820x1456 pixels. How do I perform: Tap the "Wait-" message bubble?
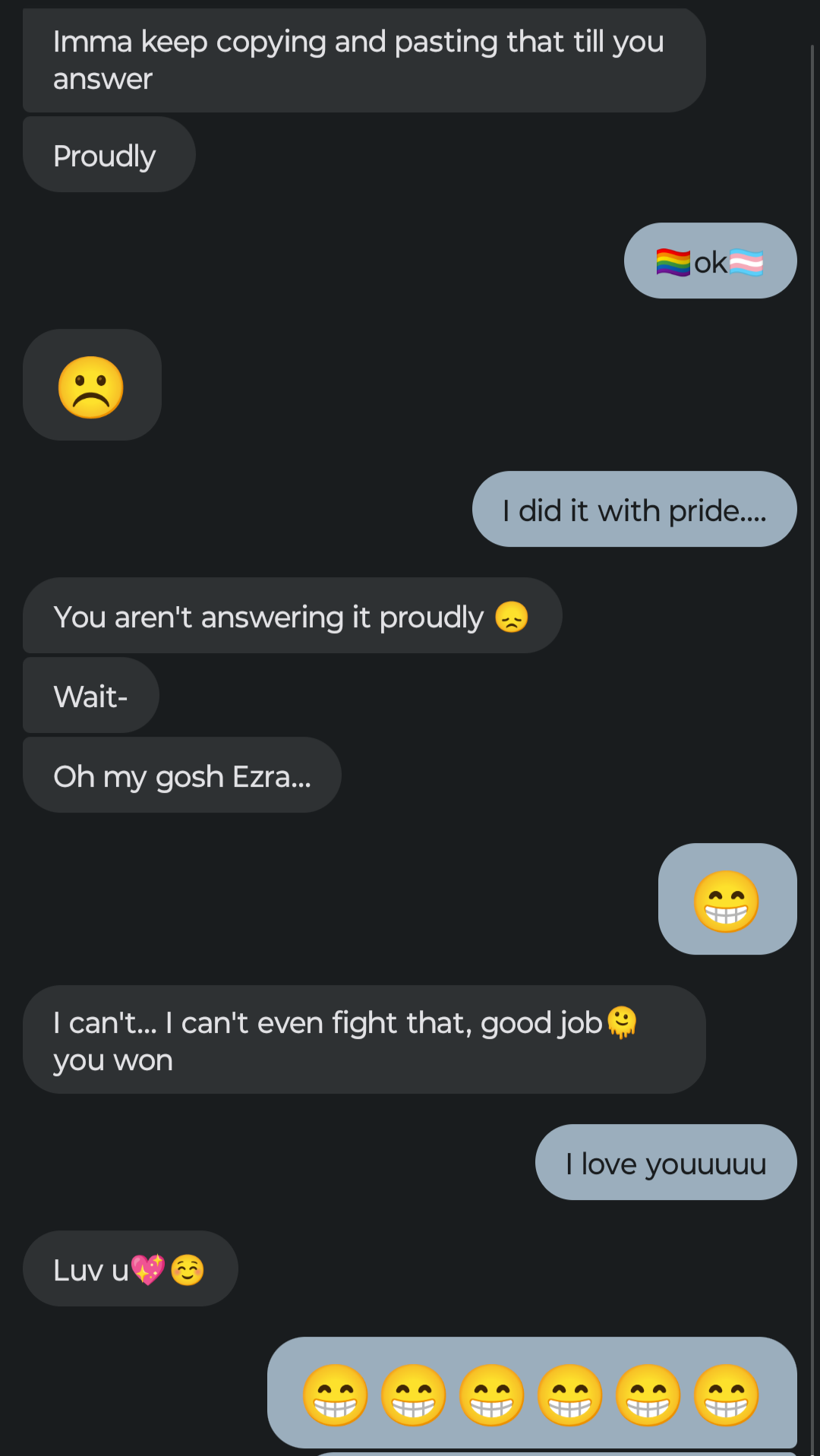pos(90,695)
